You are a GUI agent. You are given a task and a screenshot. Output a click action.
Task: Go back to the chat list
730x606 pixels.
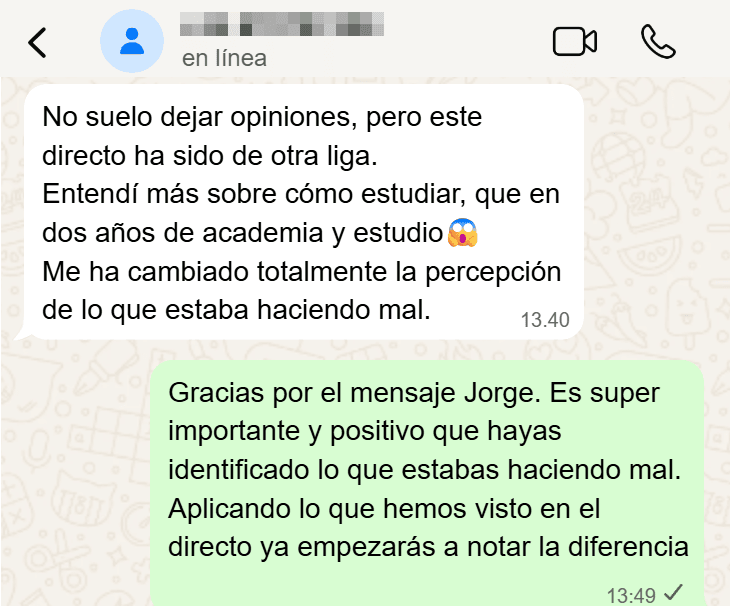(x=37, y=42)
